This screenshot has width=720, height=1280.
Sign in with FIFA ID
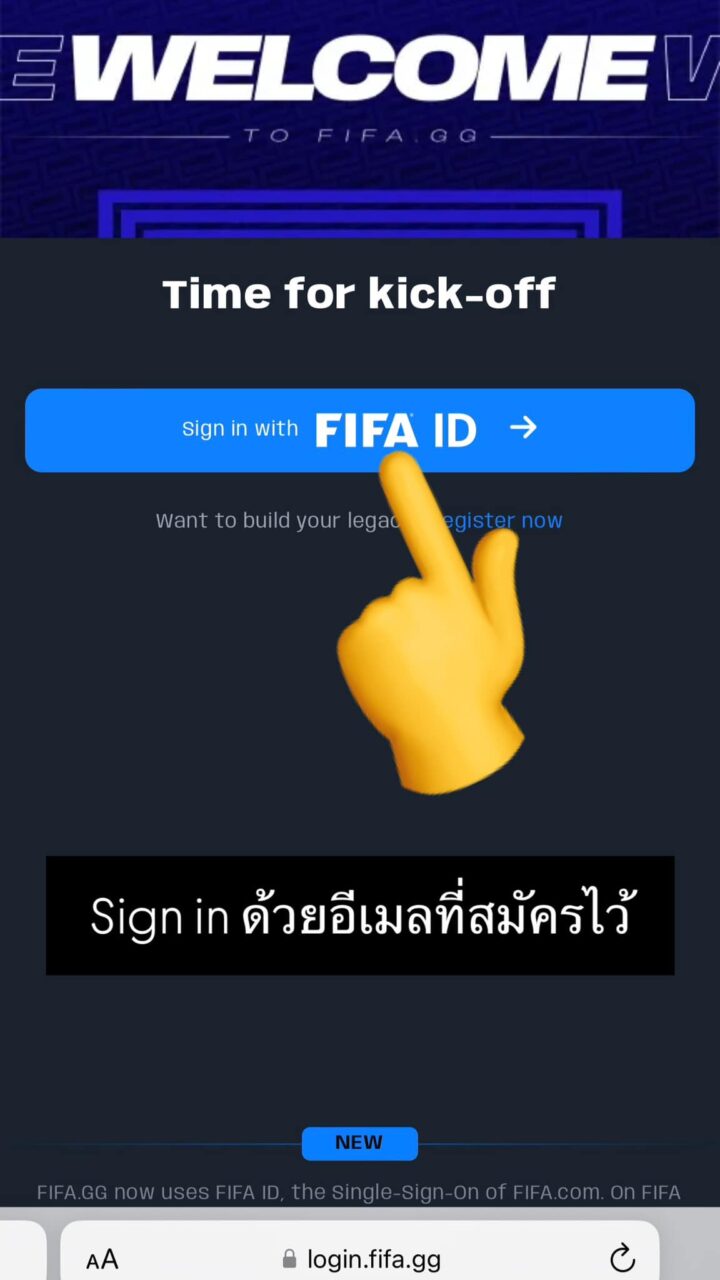tap(360, 430)
